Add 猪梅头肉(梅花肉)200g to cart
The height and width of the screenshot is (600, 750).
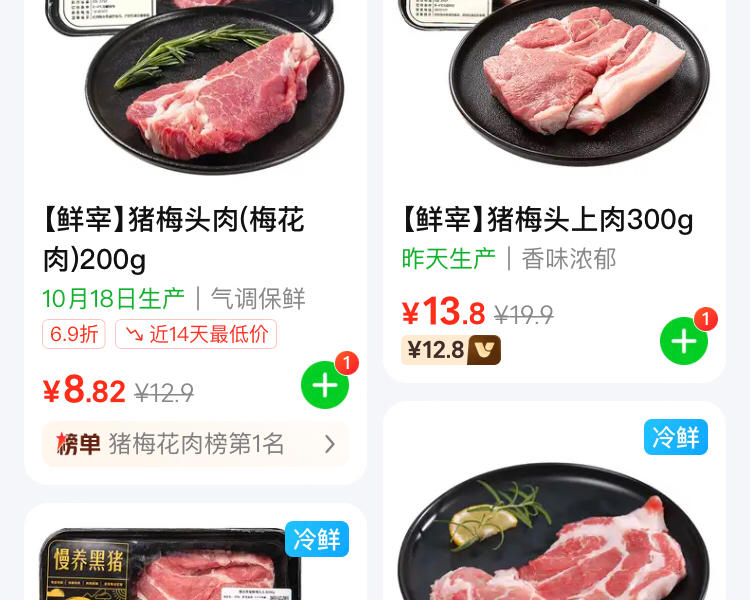pyautogui.click(x=325, y=385)
